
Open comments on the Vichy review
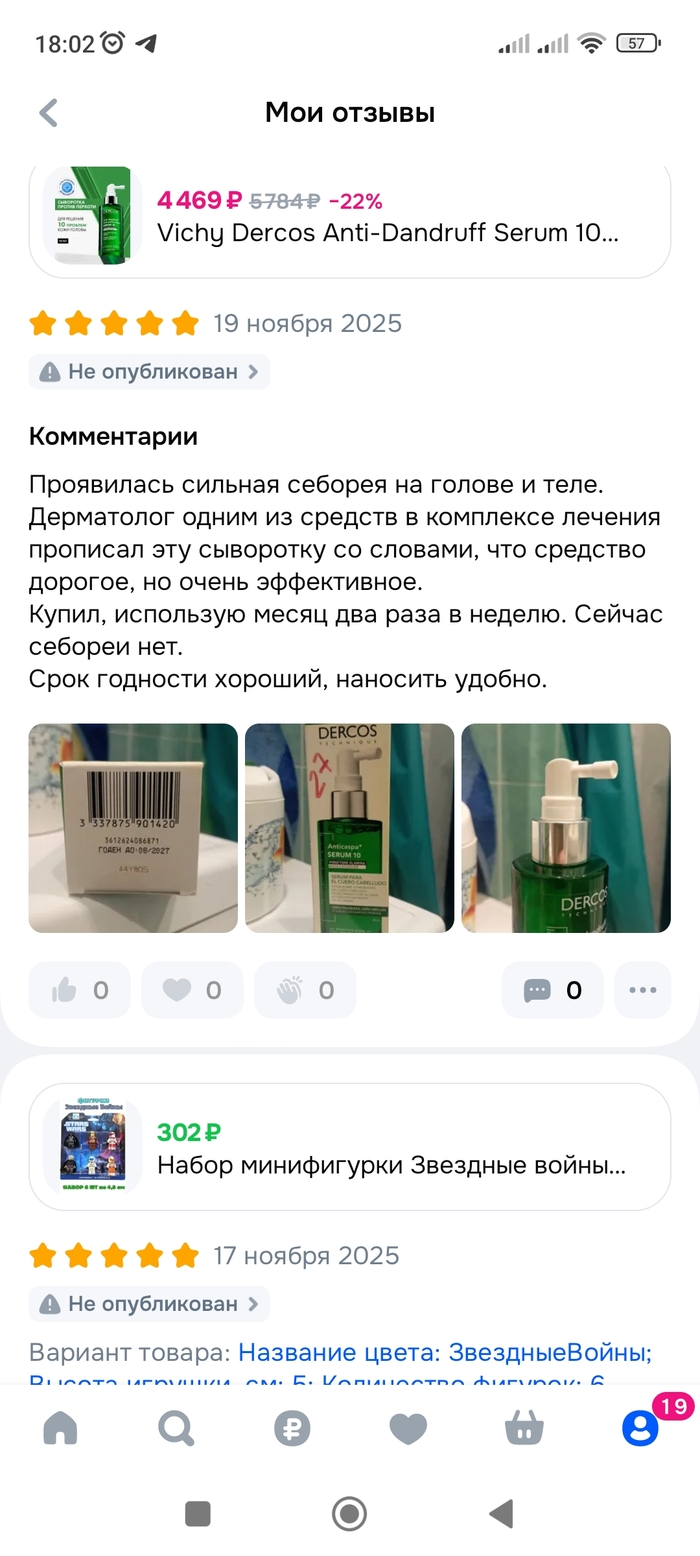tap(552, 990)
